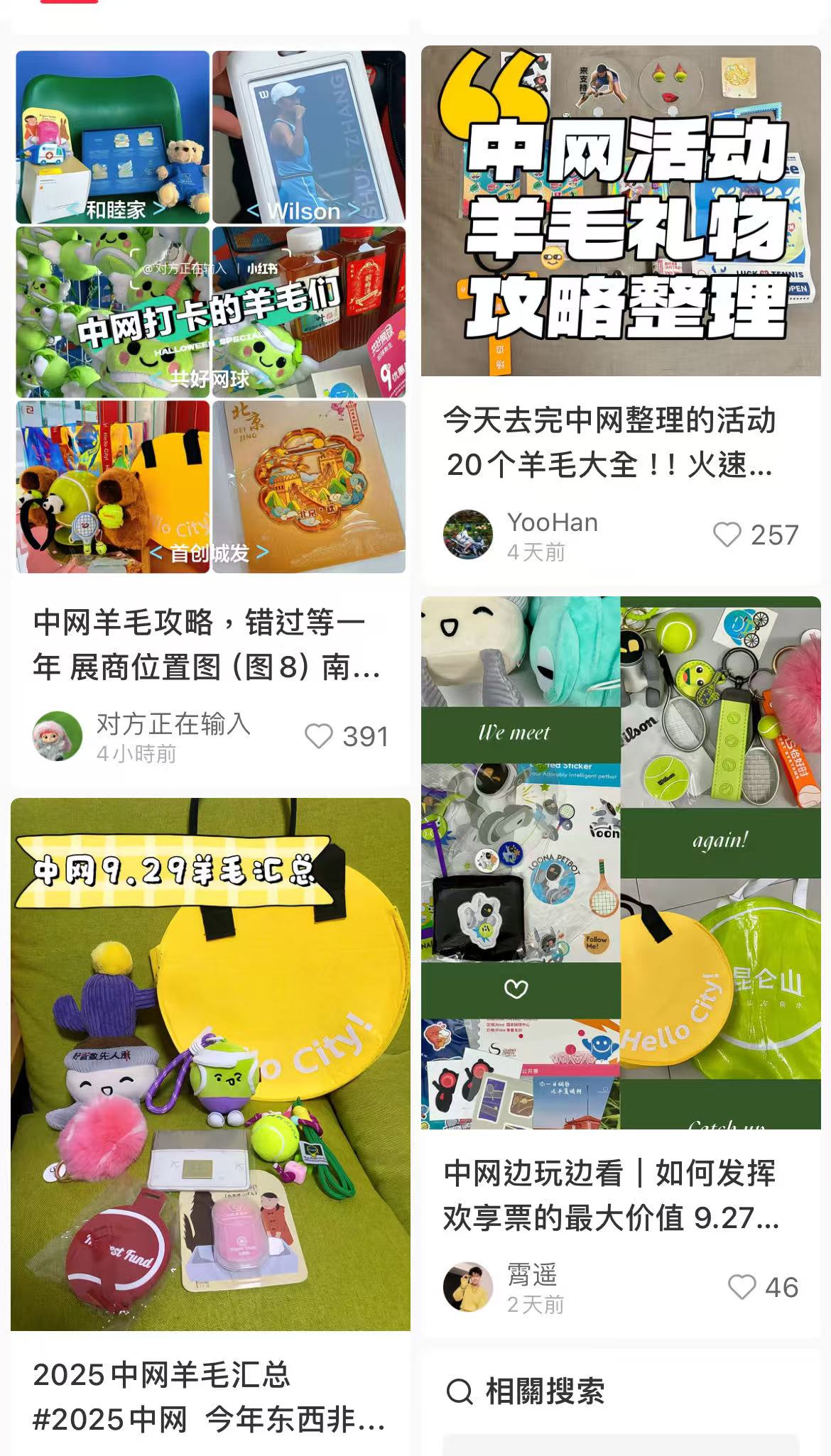Like YooHan's post with 257 likes
The width and height of the screenshot is (831, 1456).
pyautogui.click(x=727, y=535)
